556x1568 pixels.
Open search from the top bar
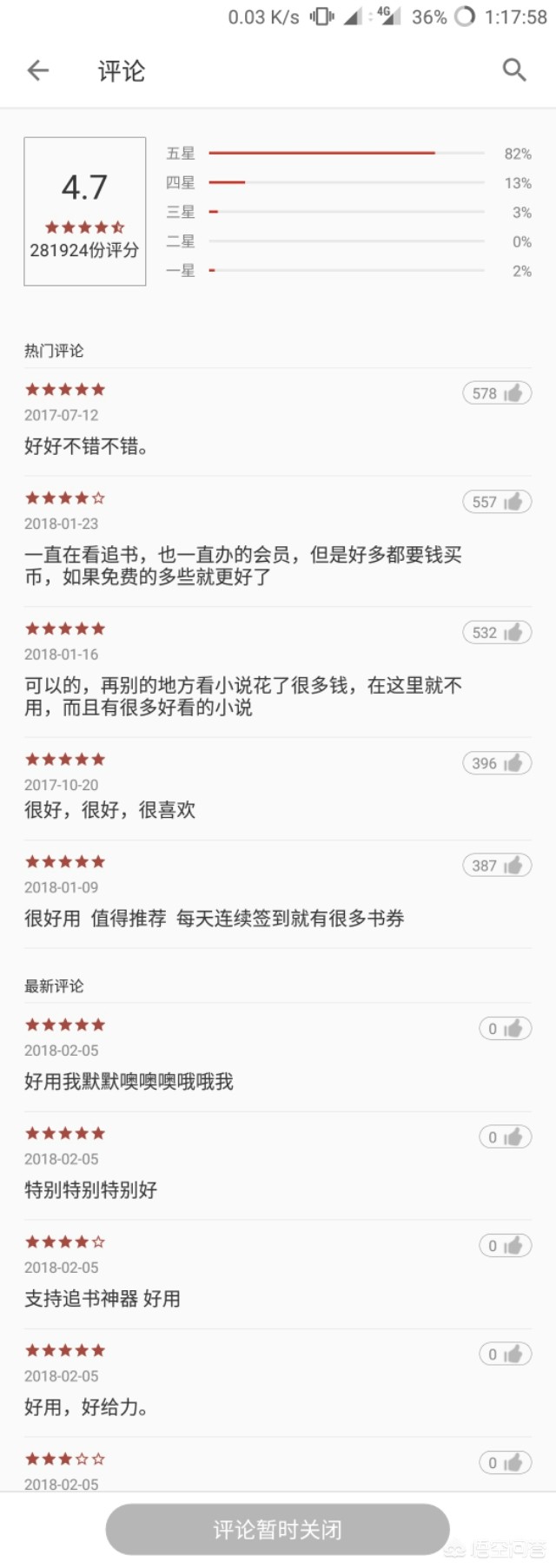(514, 70)
